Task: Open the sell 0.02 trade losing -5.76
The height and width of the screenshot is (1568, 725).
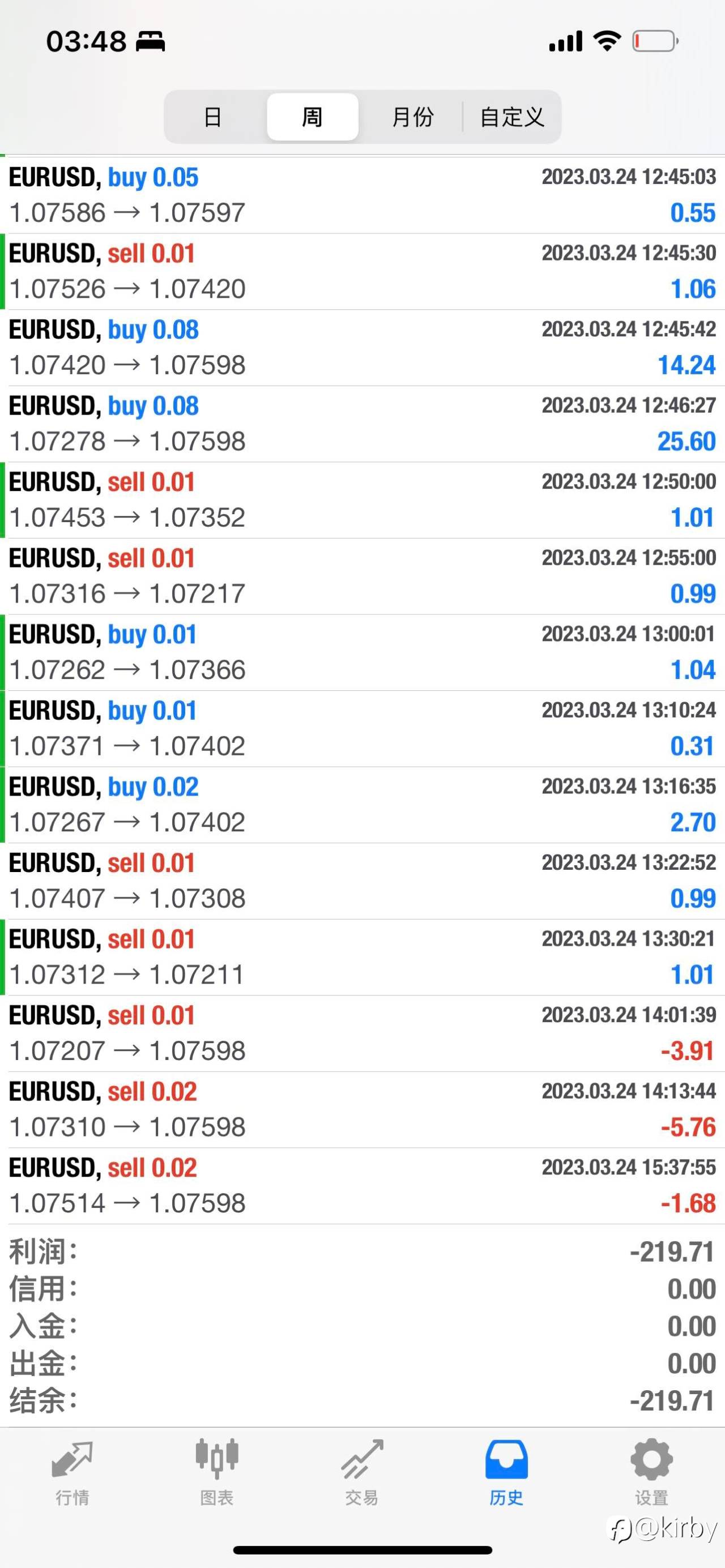Action: 362,1110
